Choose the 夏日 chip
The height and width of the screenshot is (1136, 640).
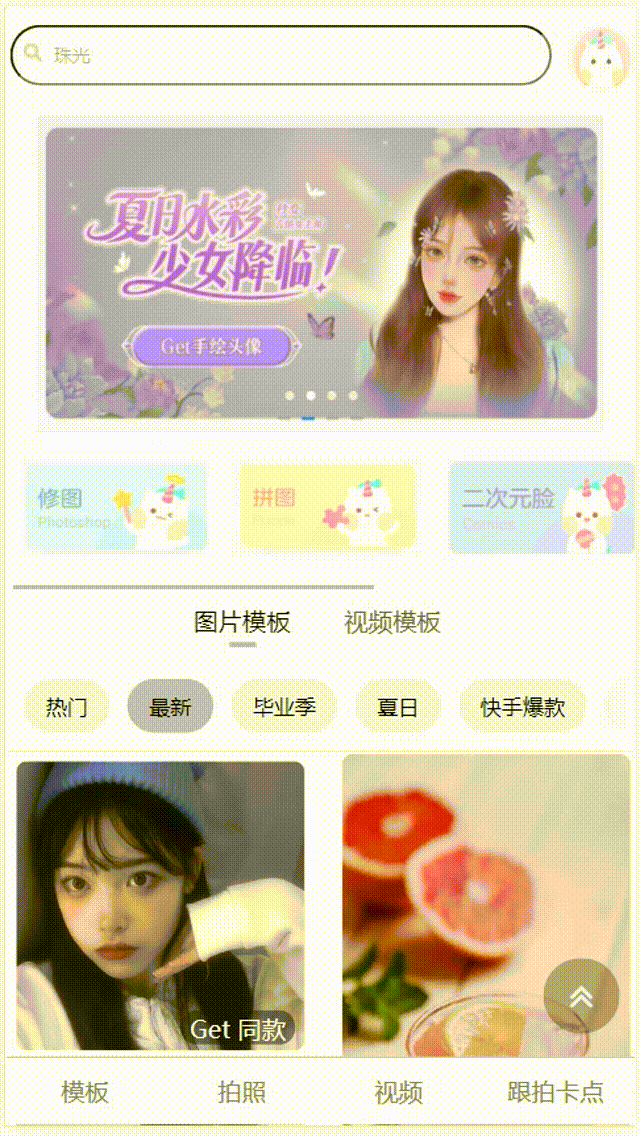tap(397, 707)
